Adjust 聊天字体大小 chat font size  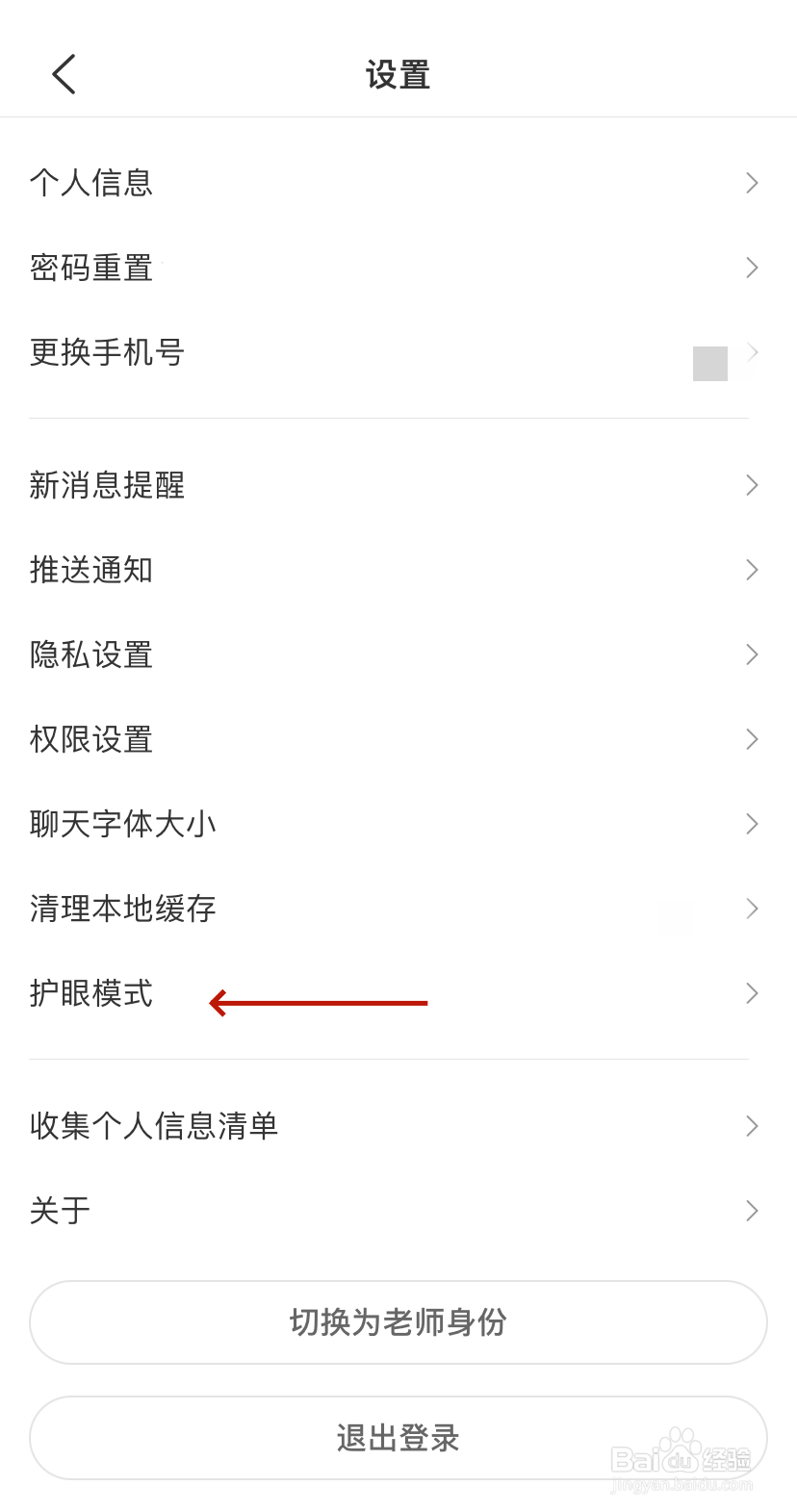click(122, 824)
